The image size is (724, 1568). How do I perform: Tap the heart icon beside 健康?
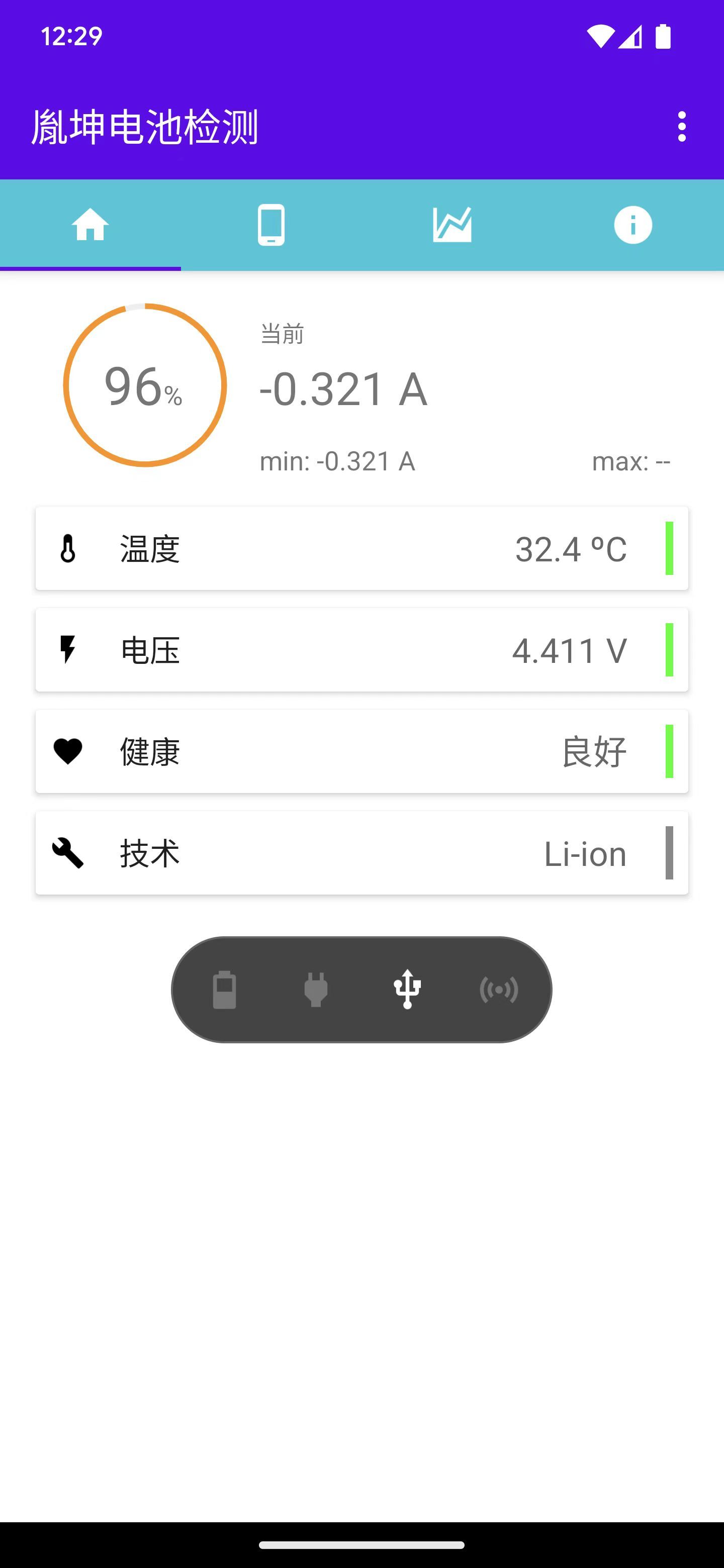68,751
